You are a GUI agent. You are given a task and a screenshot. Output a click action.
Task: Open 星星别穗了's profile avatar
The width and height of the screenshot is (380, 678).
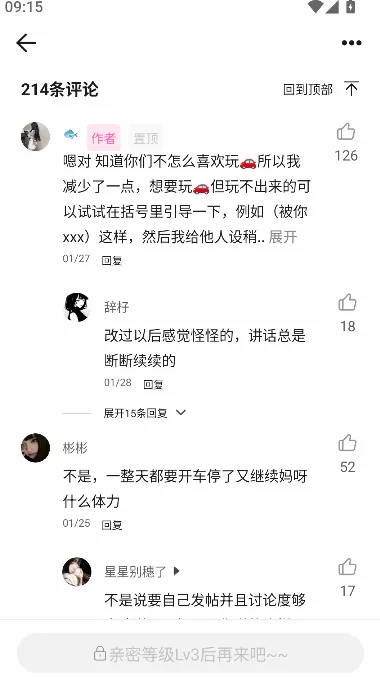[77, 572]
